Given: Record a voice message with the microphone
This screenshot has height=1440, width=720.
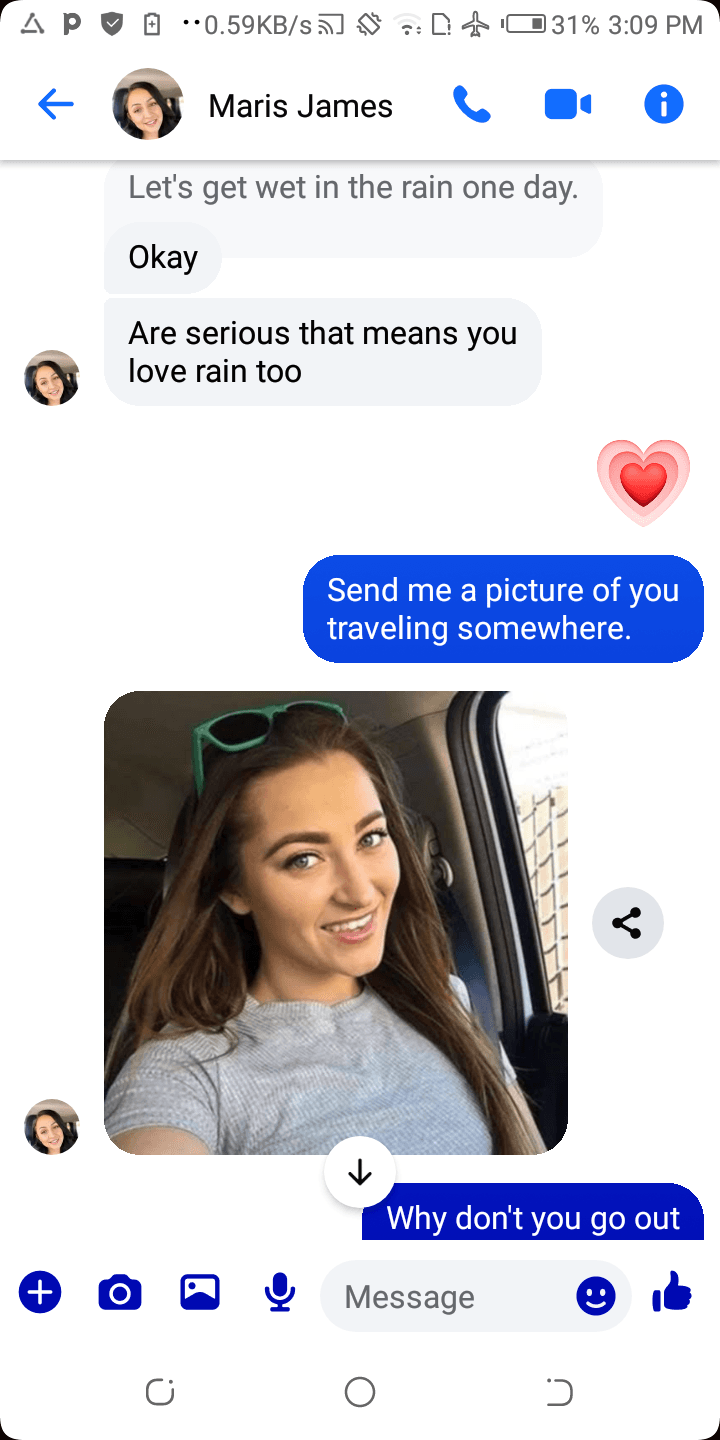Looking at the screenshot, I should coord(280,1293).
